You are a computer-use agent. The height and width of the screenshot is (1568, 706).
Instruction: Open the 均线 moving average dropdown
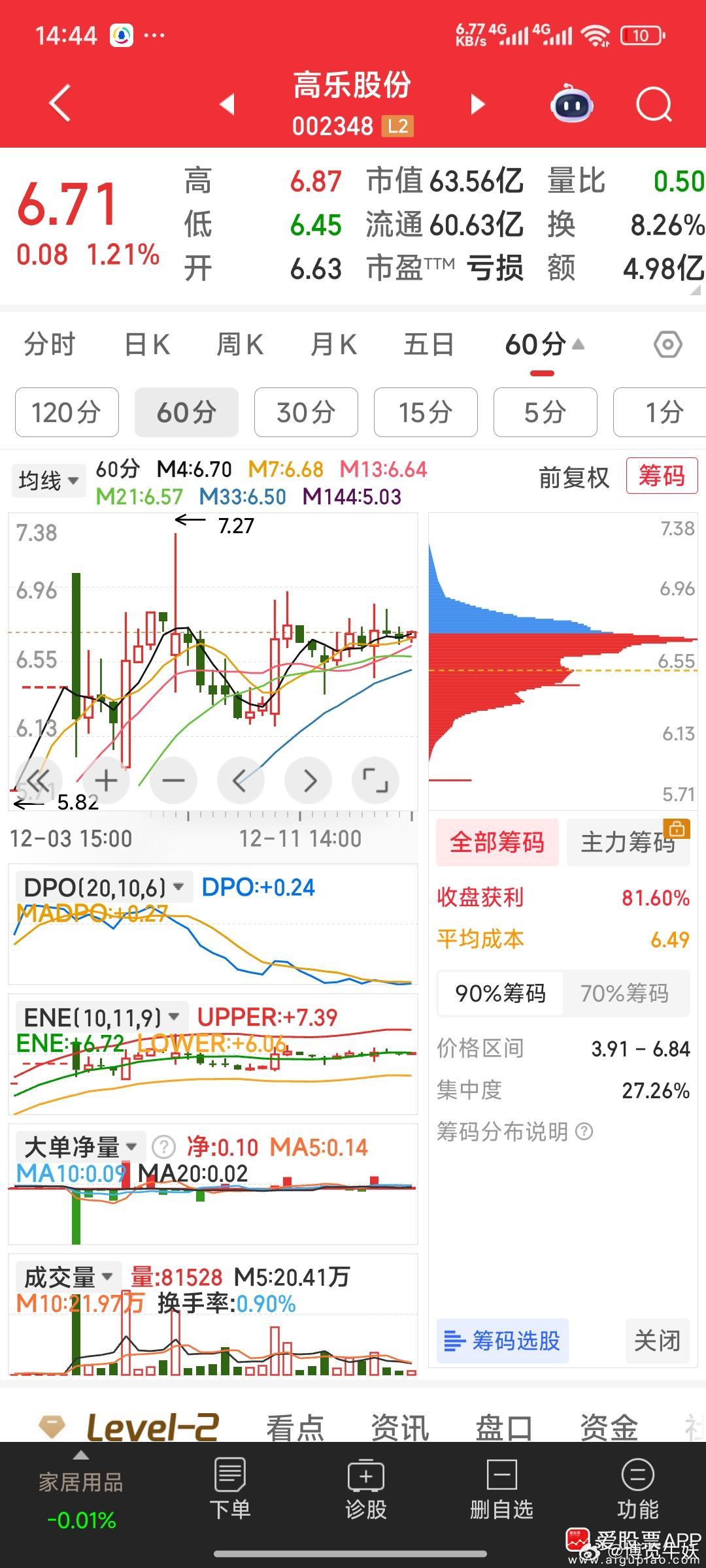48,480
